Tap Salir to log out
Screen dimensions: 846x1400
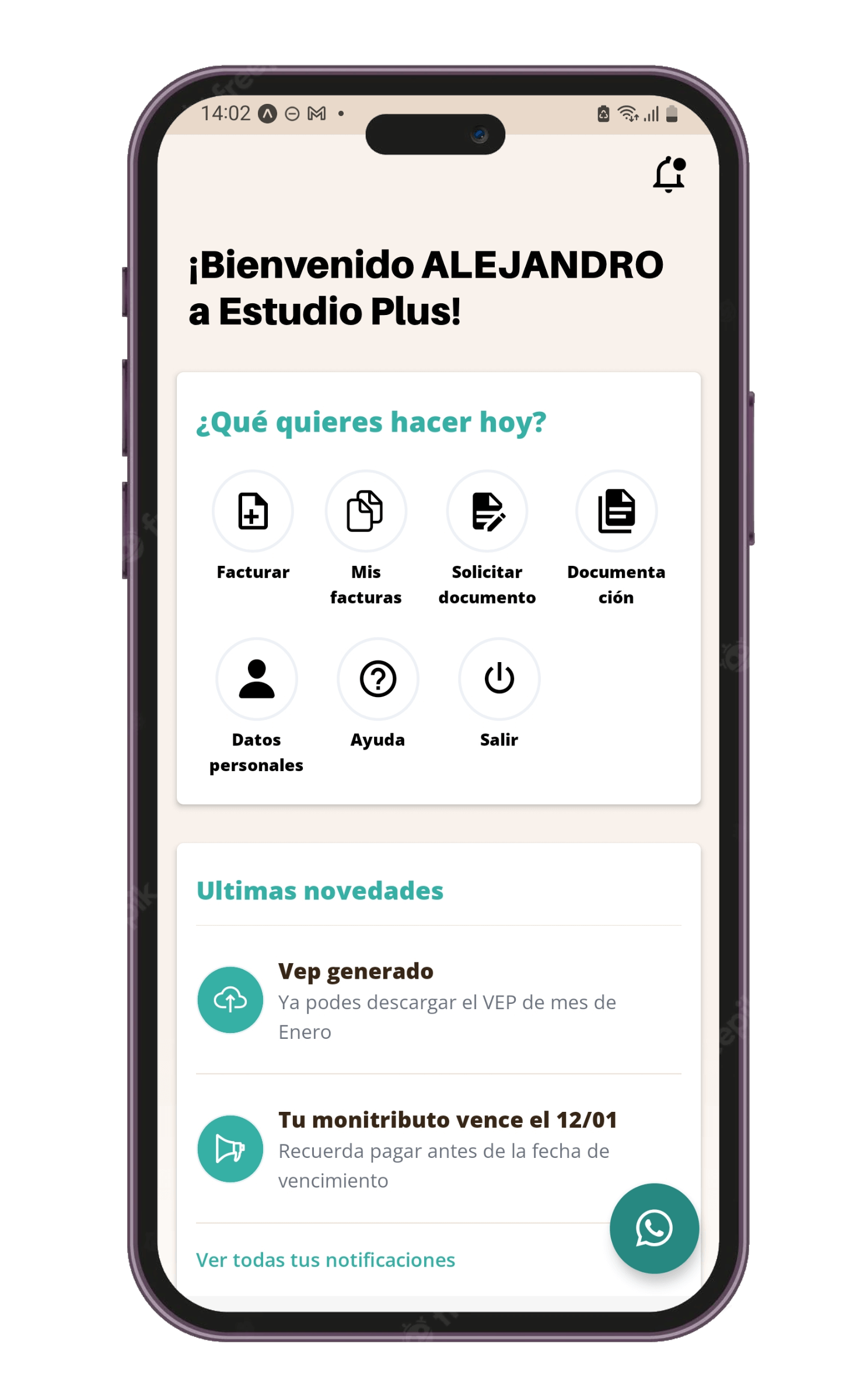point(499,679)
